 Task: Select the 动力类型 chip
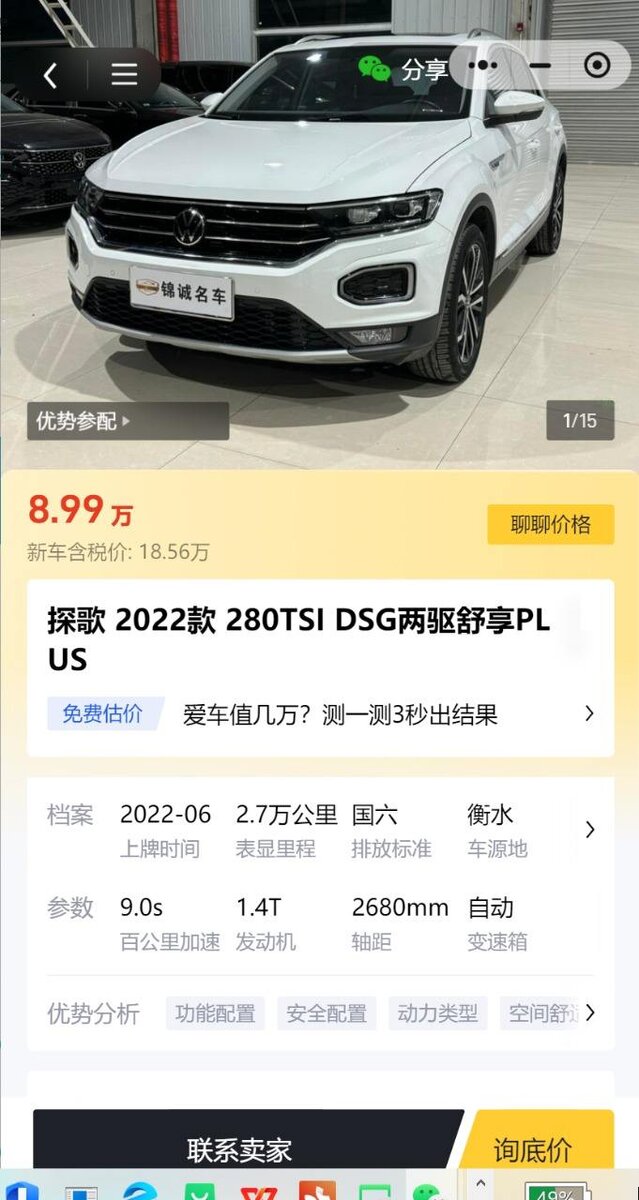pos(437,1013)
